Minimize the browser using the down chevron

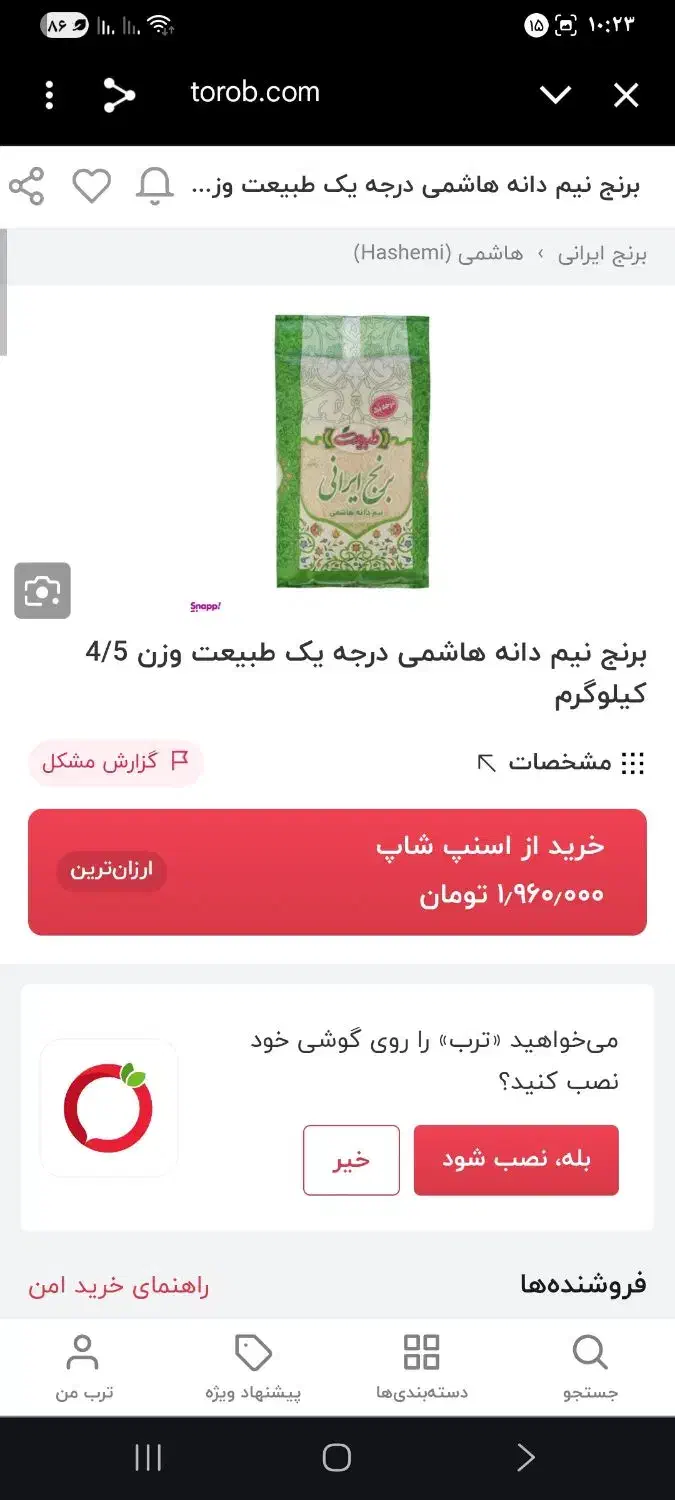click(x=555, y=95)
